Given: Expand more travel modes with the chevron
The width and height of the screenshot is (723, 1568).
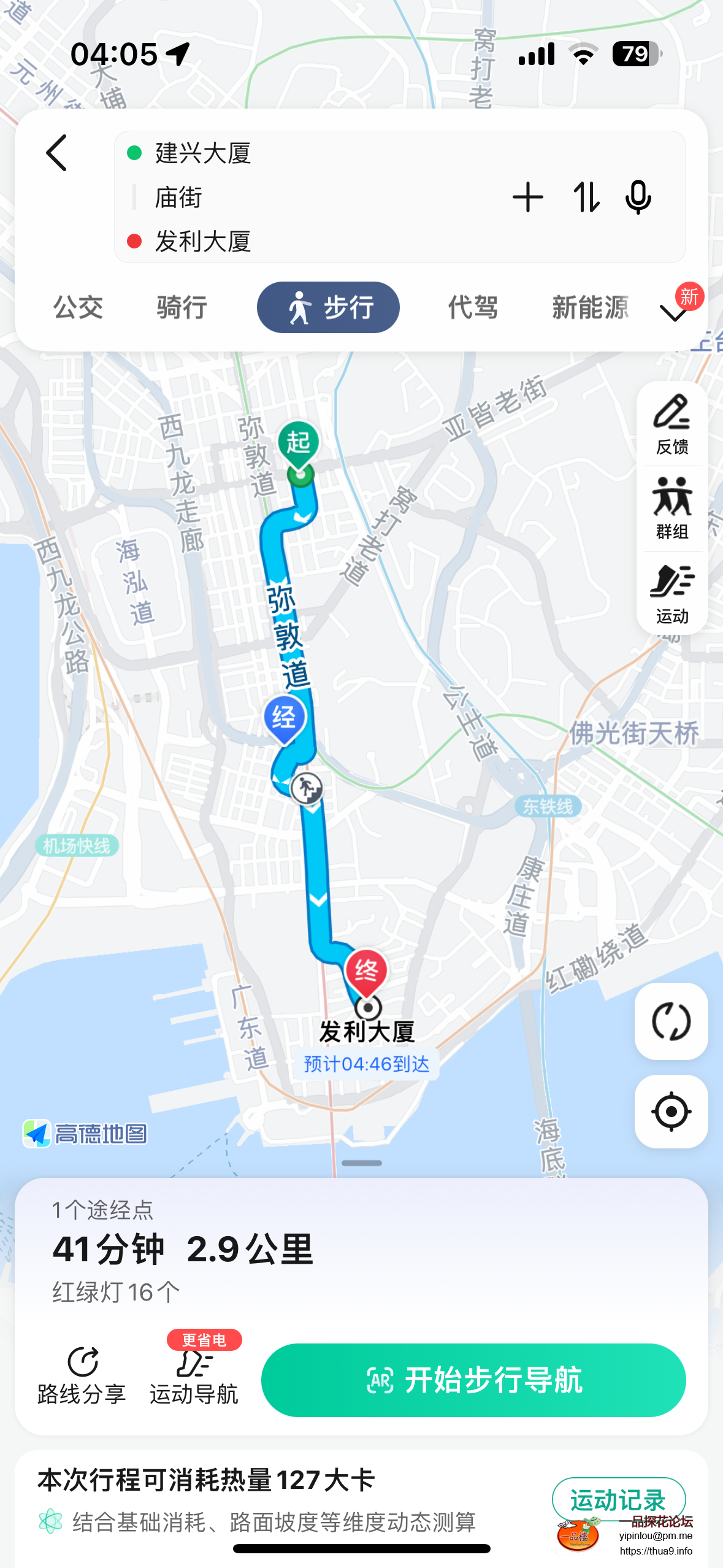Looking at the screenshot, I should (x=673, y=312).
